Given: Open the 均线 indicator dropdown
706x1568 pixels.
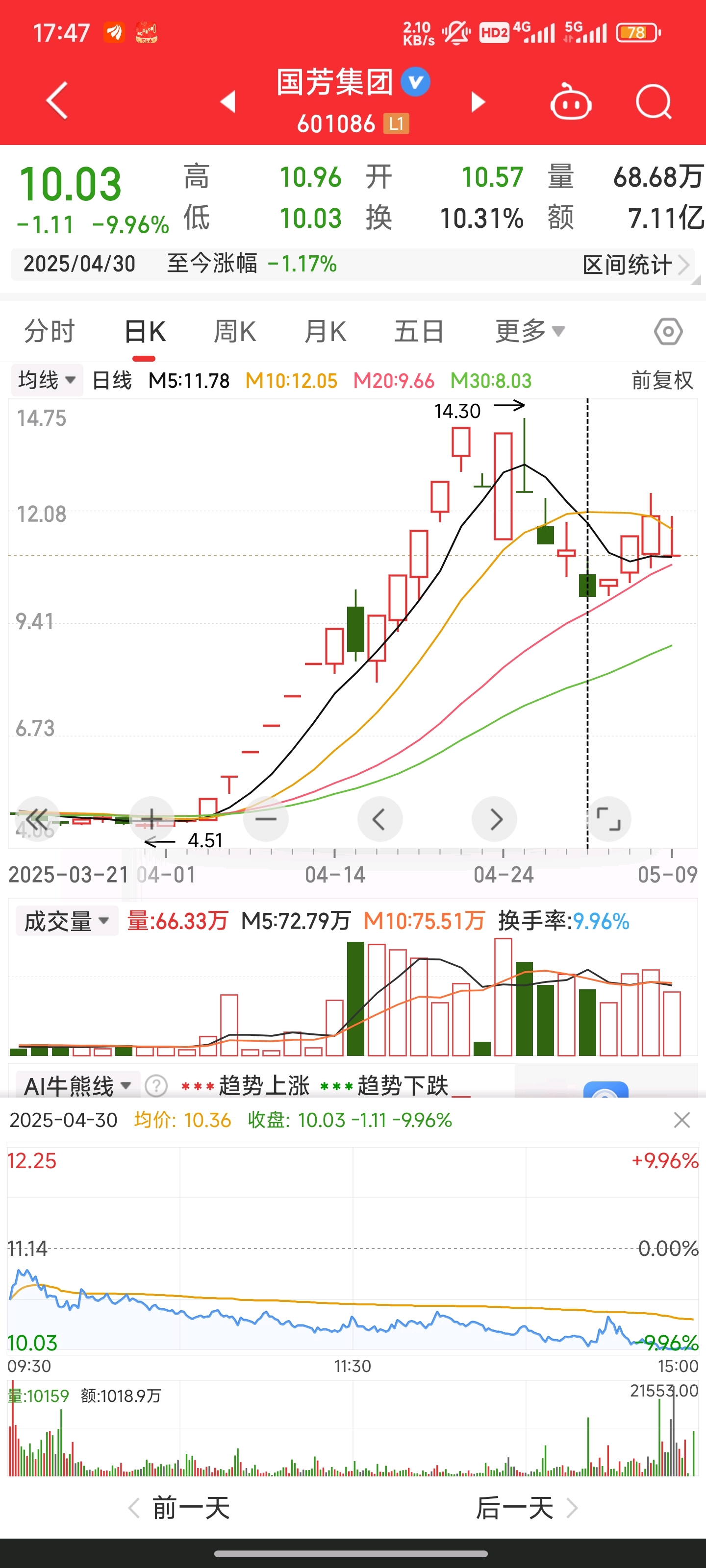Looking at the screenshot, I should (x=47, y=380).
